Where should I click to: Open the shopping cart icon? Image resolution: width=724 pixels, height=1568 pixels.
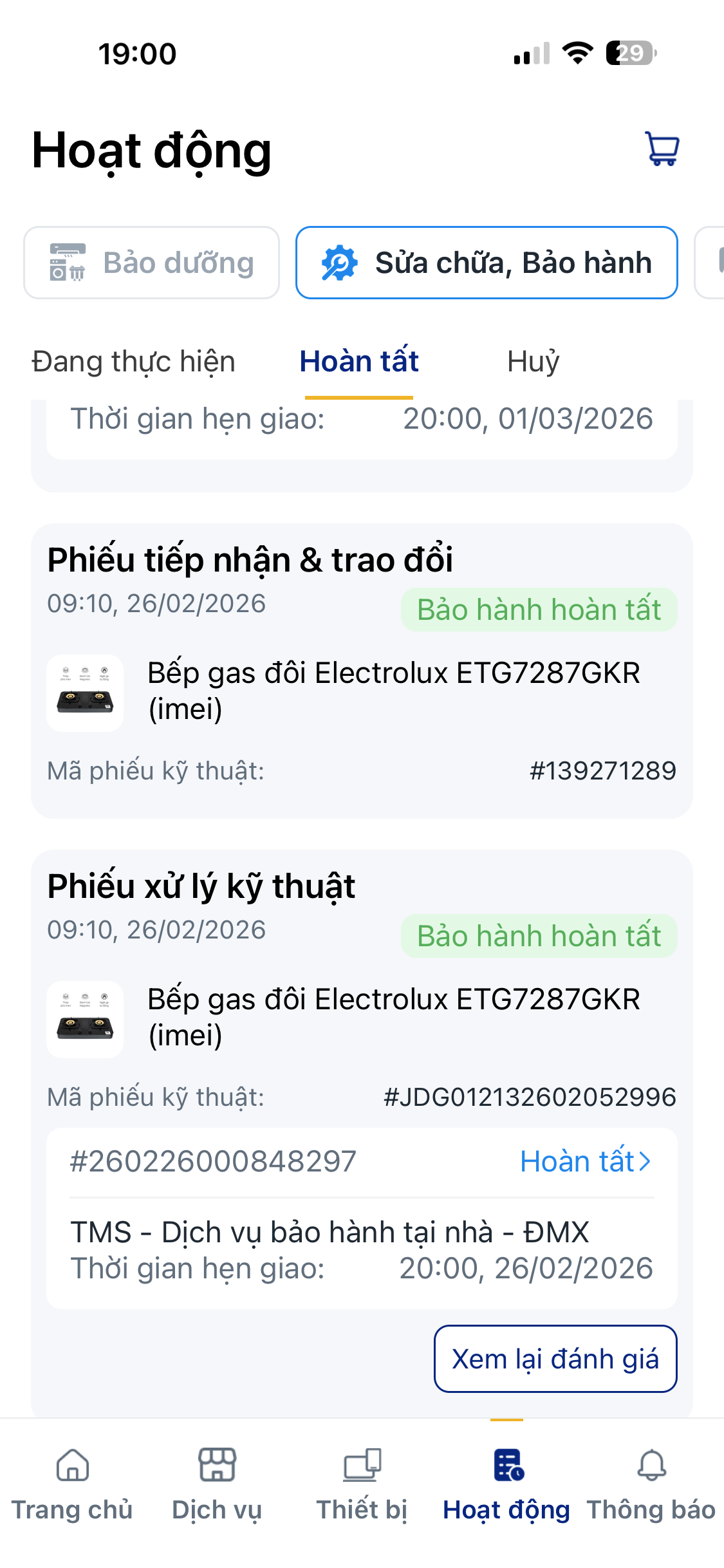click(662, 149)
